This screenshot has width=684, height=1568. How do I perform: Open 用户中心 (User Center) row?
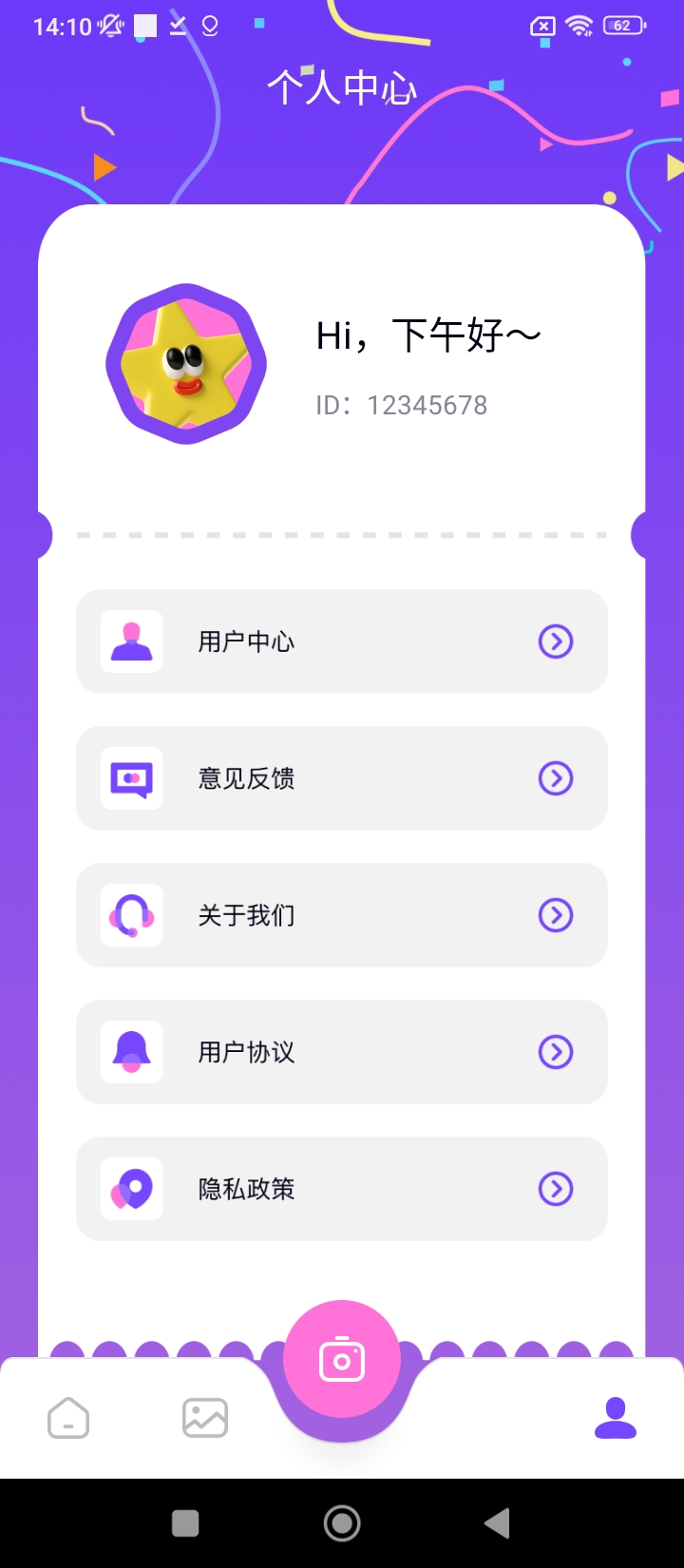point(342,641)
